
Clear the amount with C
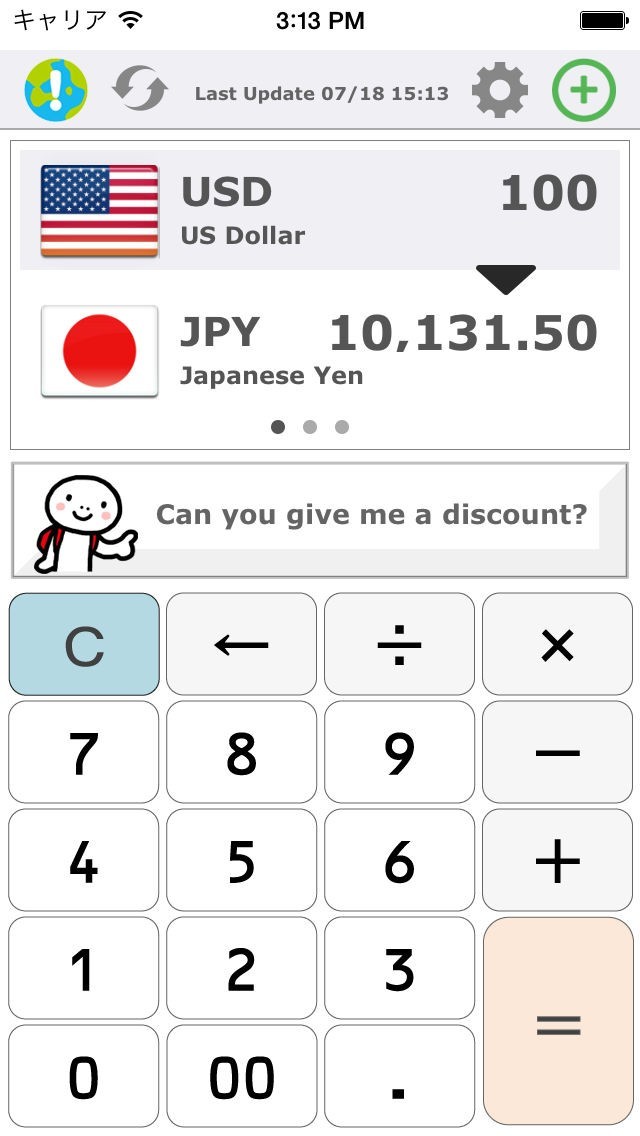point(84,645)
